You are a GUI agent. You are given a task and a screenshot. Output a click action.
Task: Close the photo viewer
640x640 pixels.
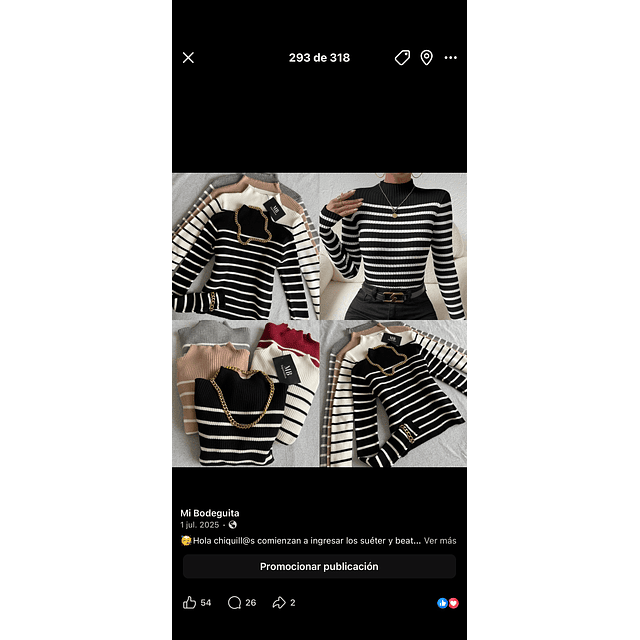click(188, 58)
